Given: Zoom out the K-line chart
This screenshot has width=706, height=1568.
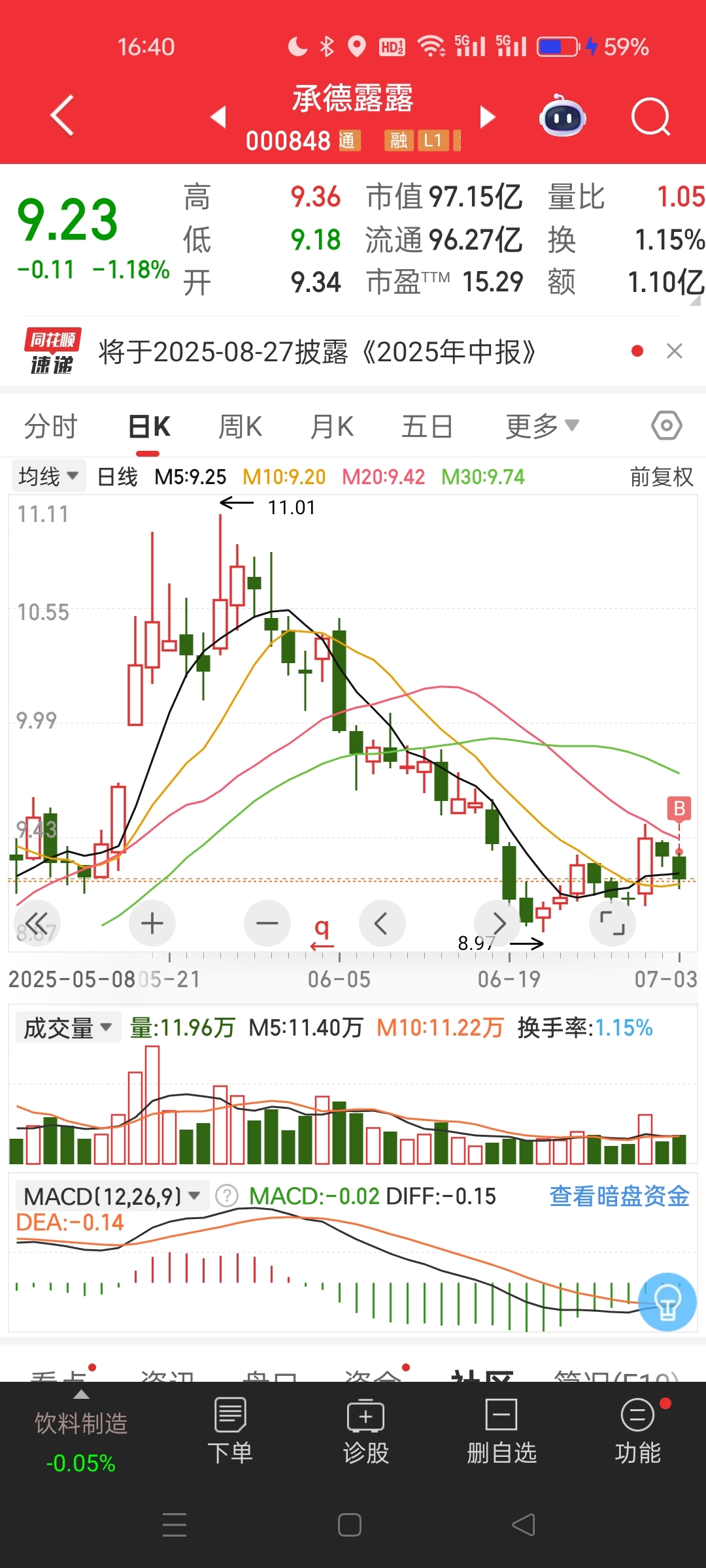Looking at the screenshot, I should (267, 923).
